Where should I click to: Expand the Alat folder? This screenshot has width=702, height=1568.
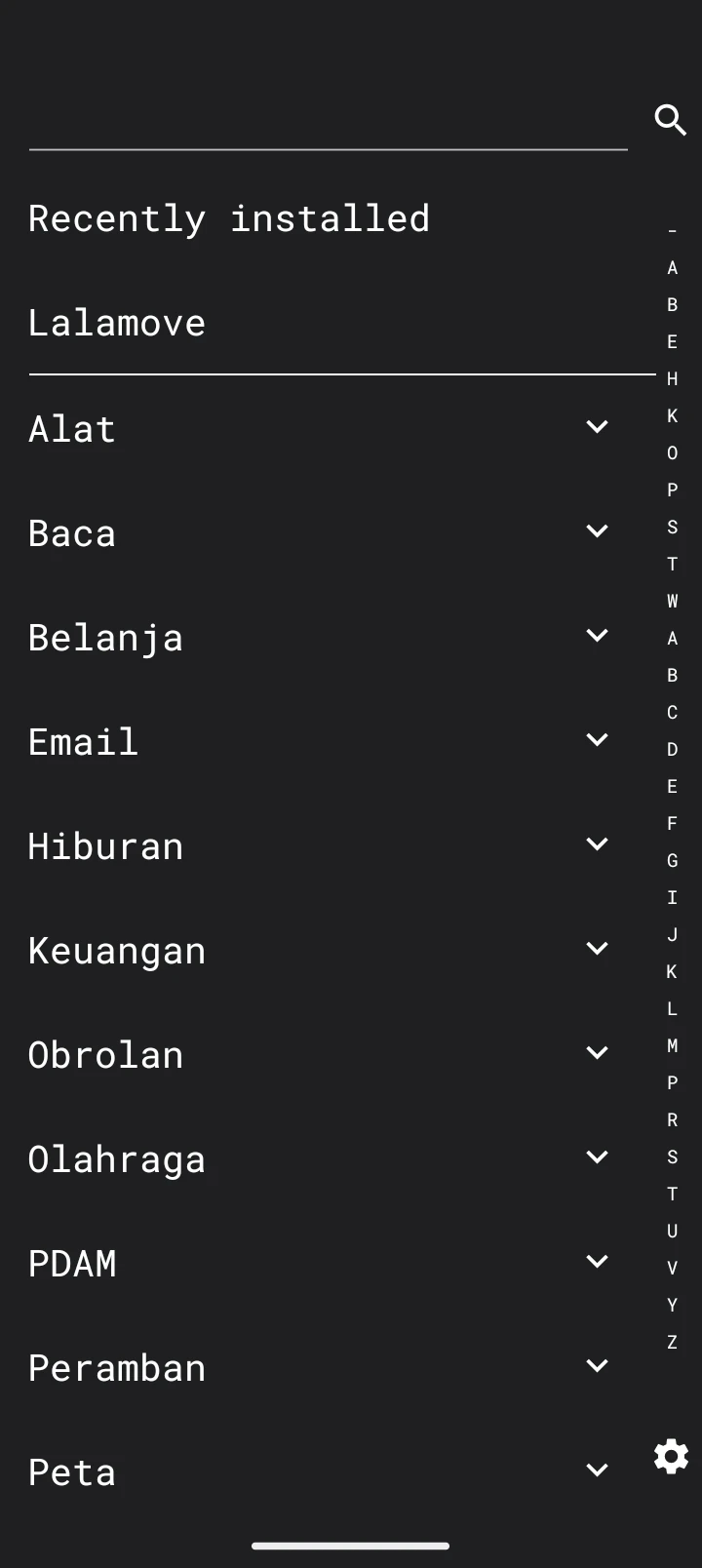coord(597,427)
